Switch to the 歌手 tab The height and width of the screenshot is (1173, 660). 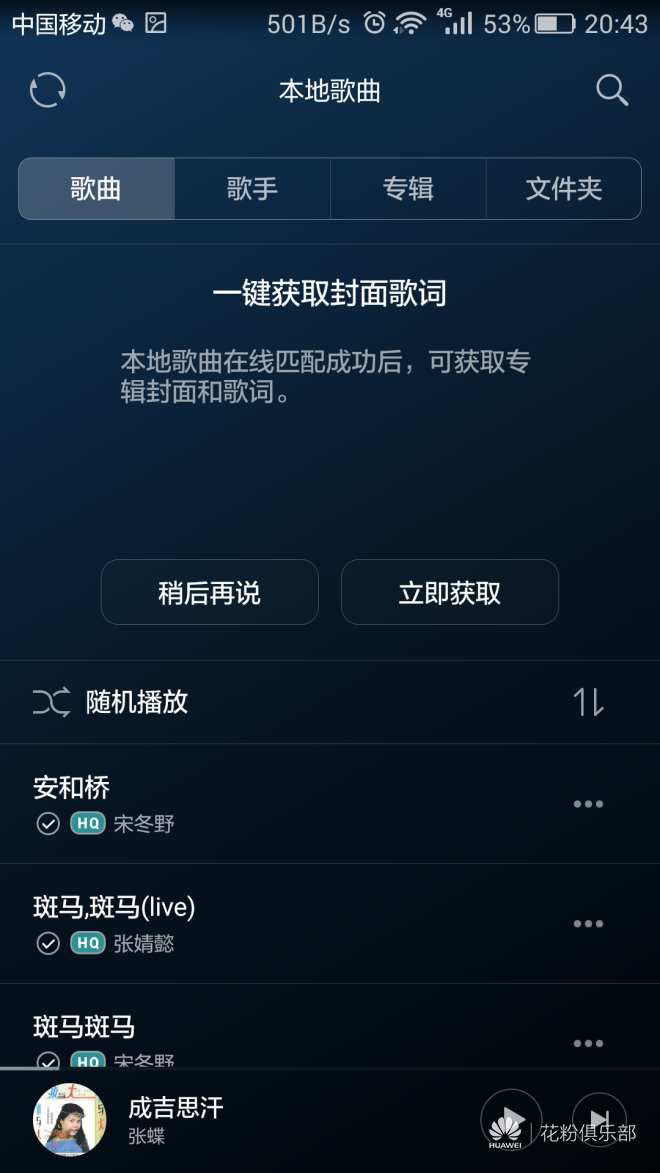252,189
